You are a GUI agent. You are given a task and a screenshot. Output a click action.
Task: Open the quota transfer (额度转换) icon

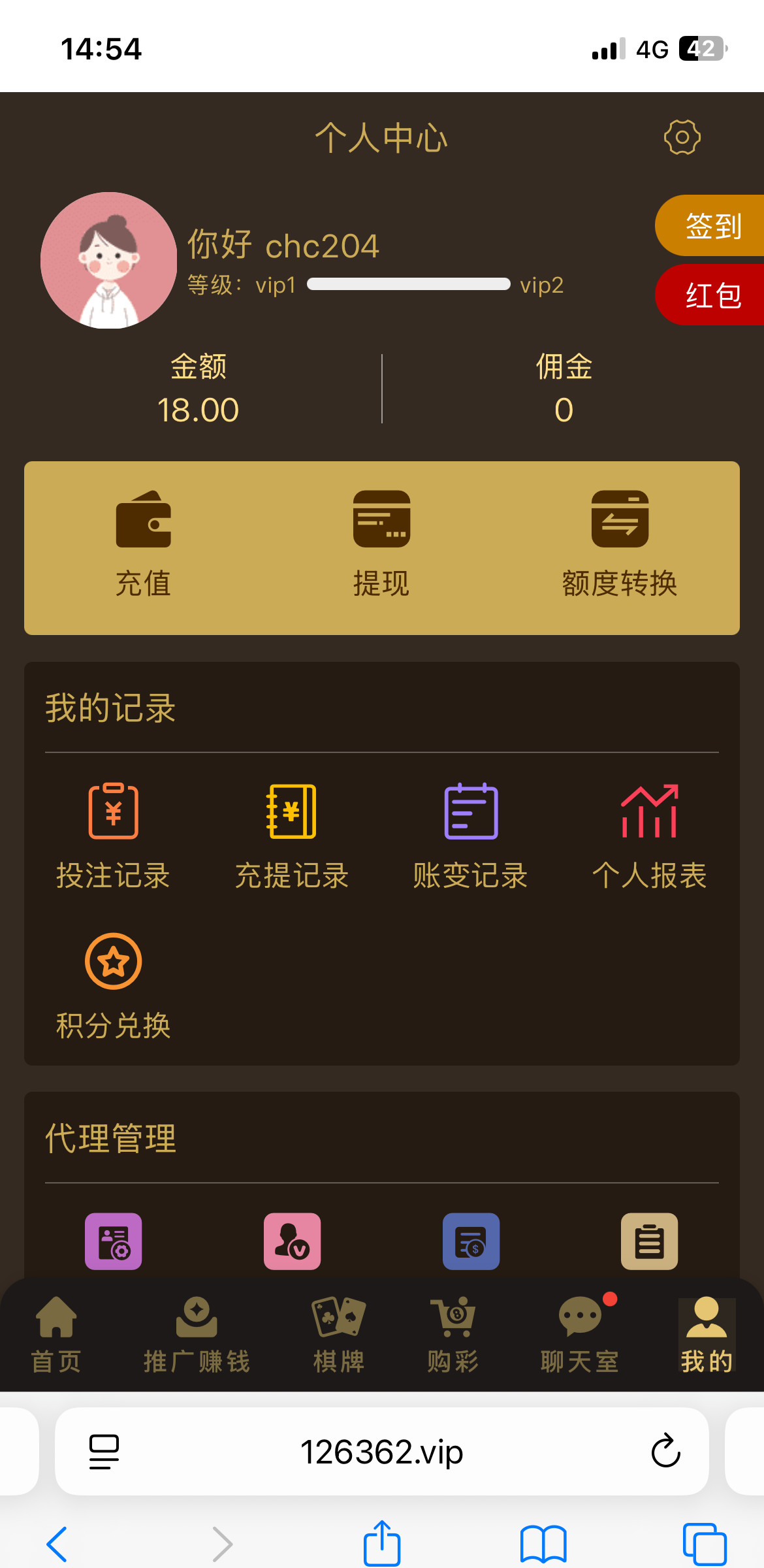(620, 523)
